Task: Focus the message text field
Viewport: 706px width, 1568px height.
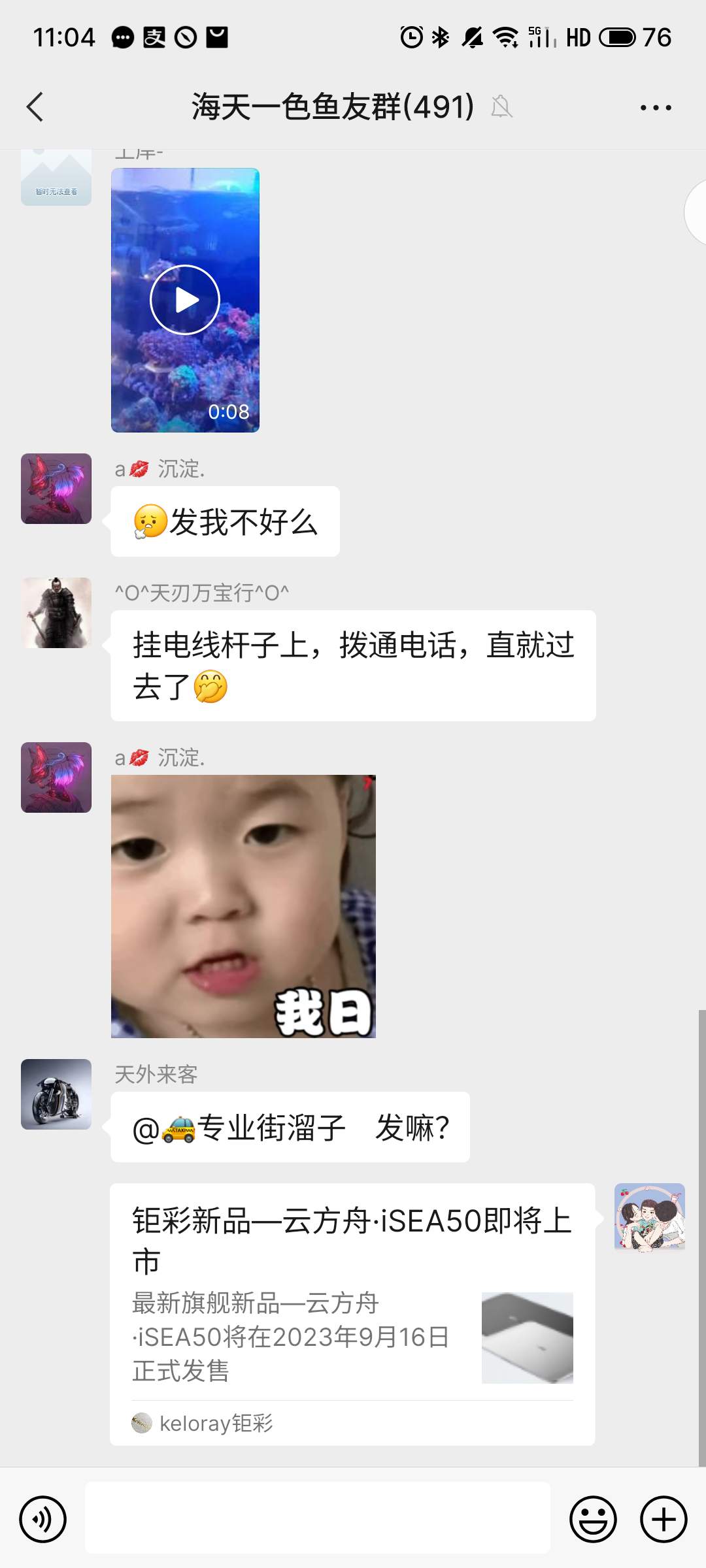Action: (318, 1518)
